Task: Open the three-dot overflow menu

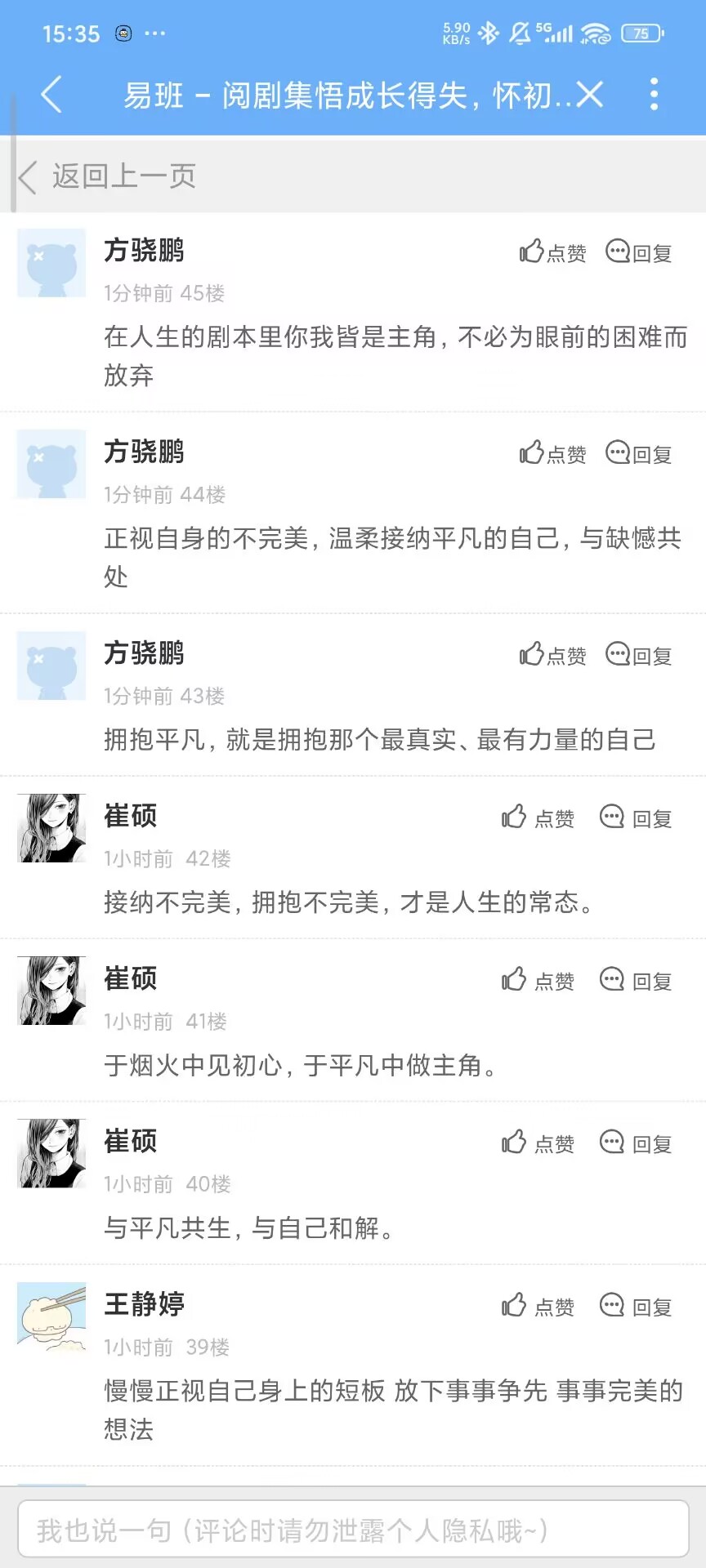Action: tap(654, 95)
